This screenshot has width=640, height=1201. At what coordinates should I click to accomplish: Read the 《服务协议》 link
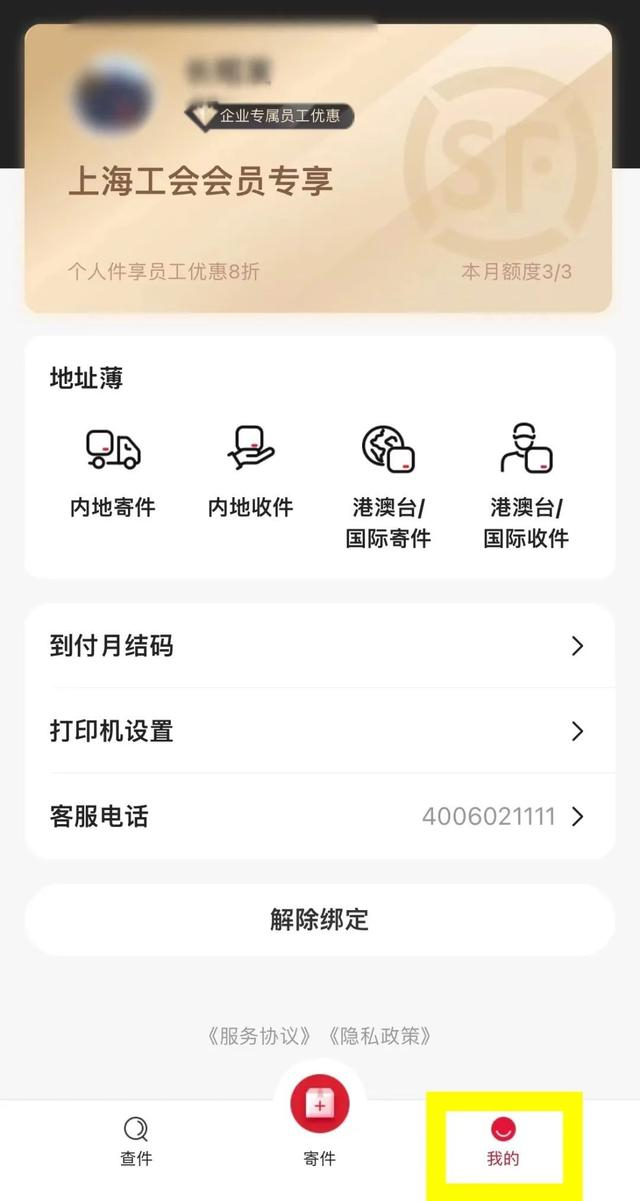coord(260,1036)
